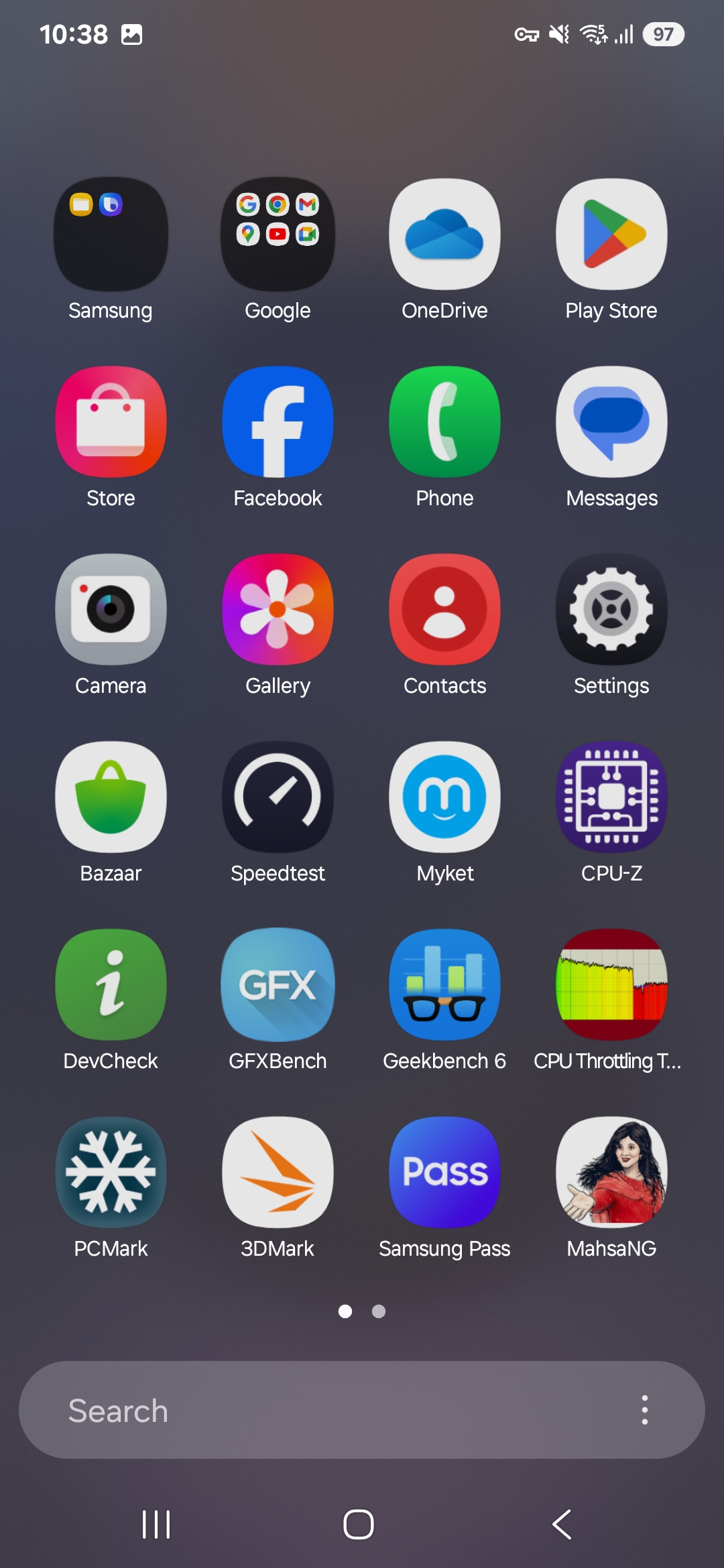This screenshot has height=1568, width=724.
Task: Open Contacts
Action: pos(444,610)
